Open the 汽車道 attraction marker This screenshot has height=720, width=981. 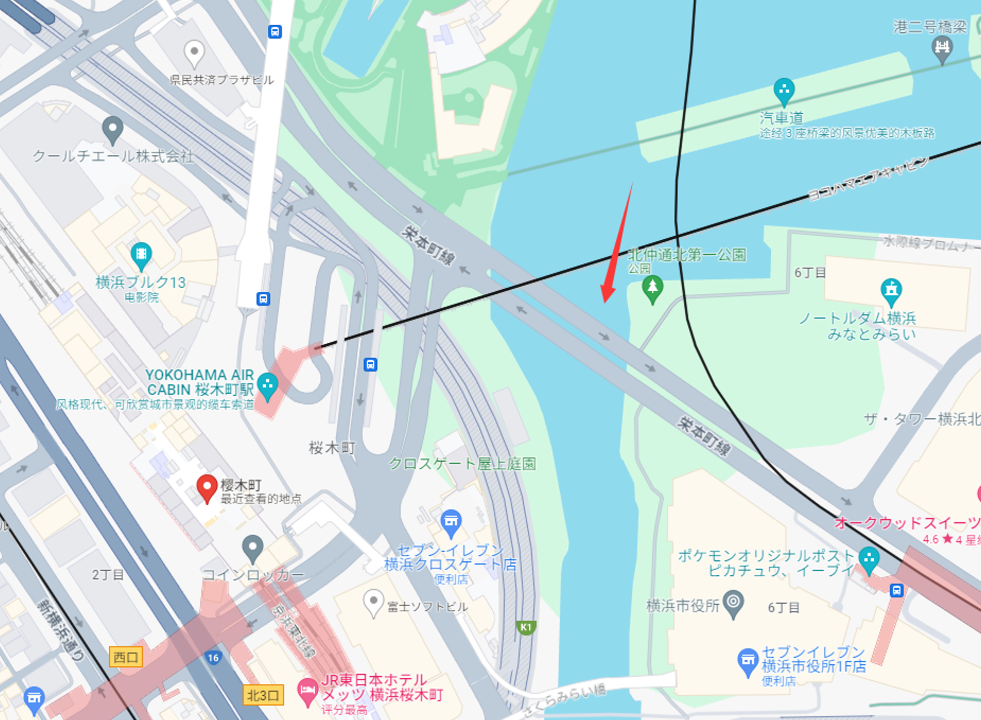(x=784, y=90)
